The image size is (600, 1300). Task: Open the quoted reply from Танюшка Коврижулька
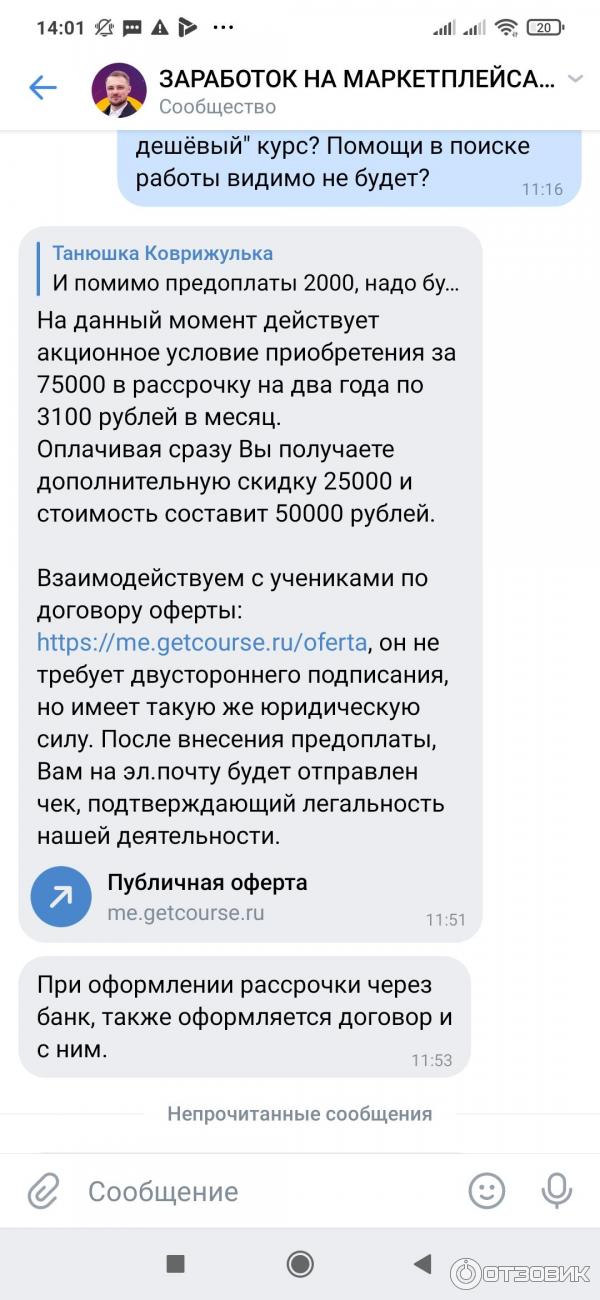point(255,268)
